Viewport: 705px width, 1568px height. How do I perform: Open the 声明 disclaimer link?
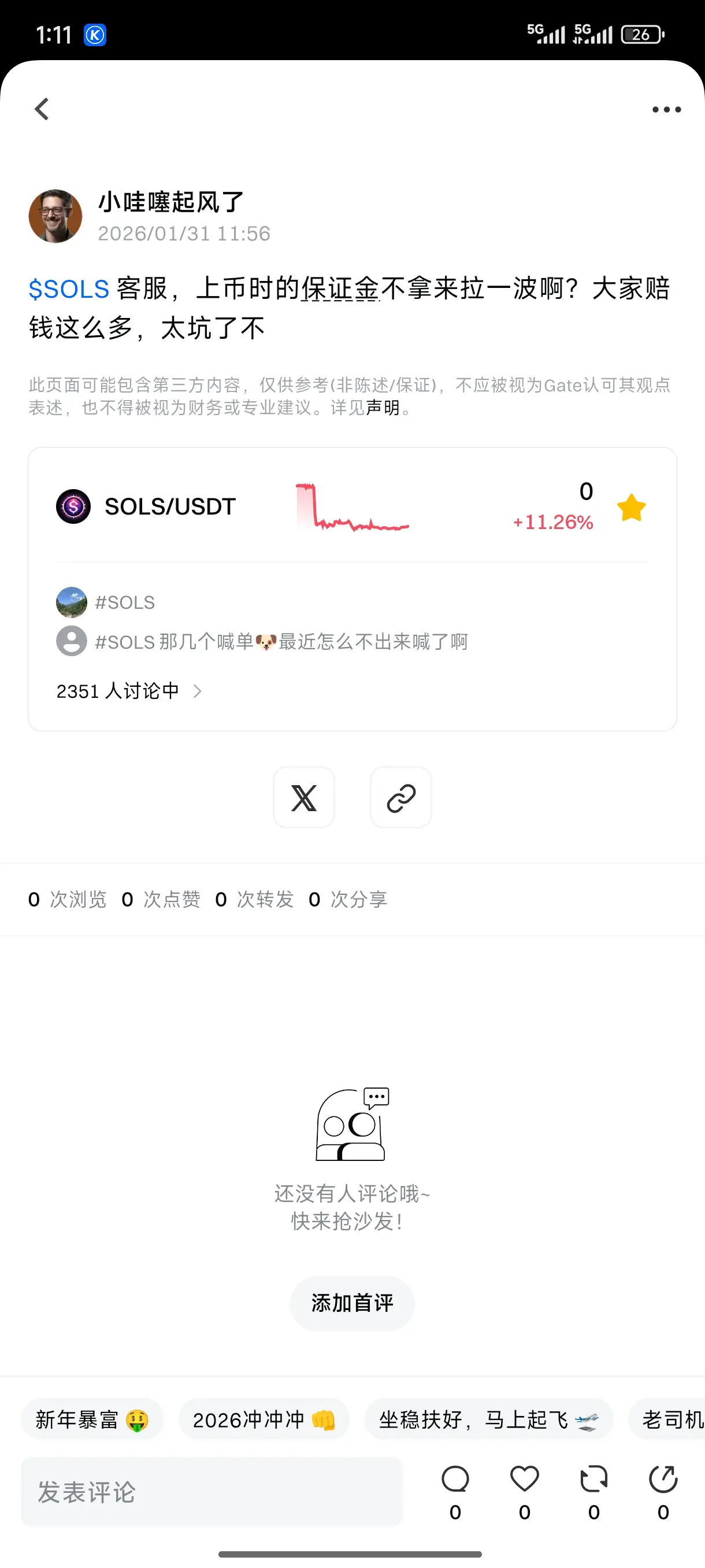pyautogui.click(x=383, y=407)
